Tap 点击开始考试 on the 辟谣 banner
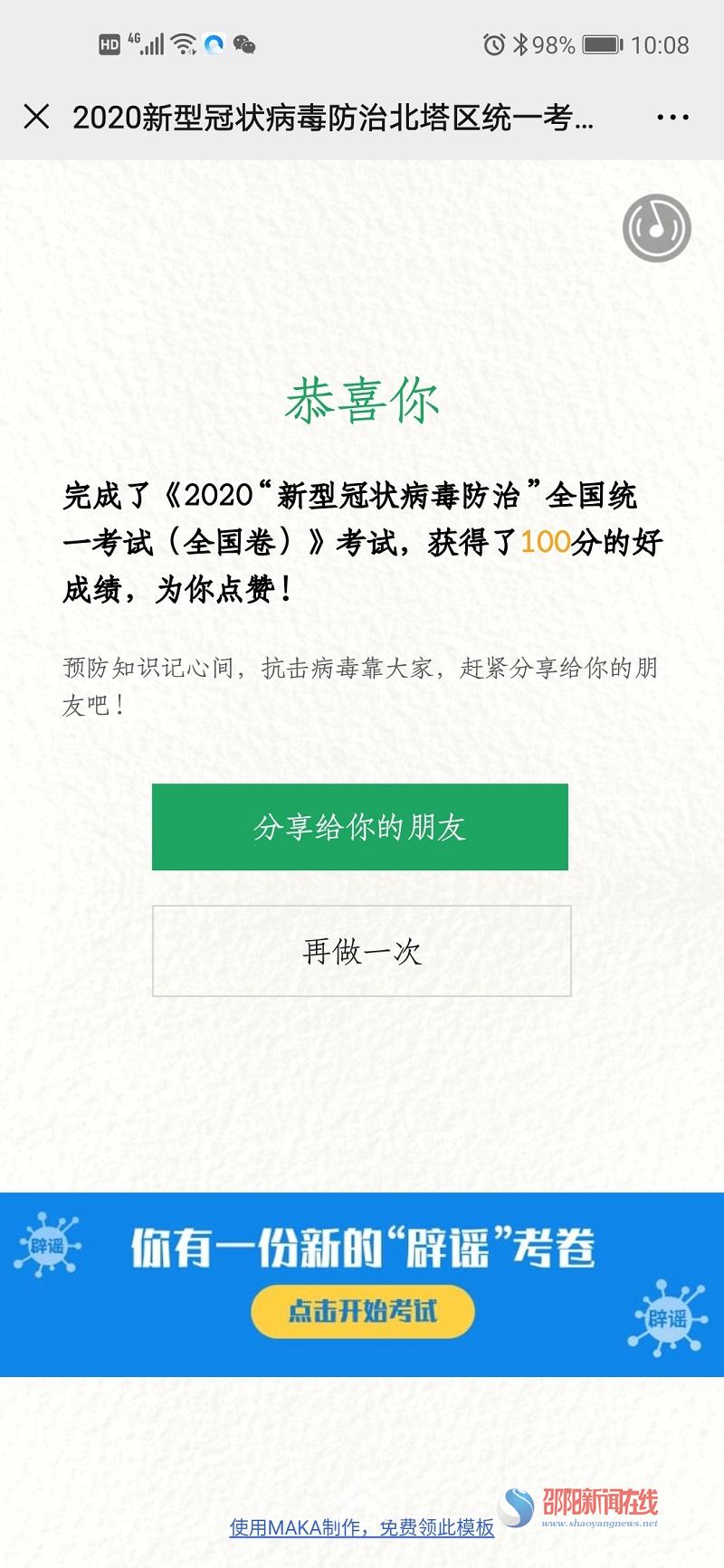Viewport: 724px width, 1568px height. coord(363,1311)
